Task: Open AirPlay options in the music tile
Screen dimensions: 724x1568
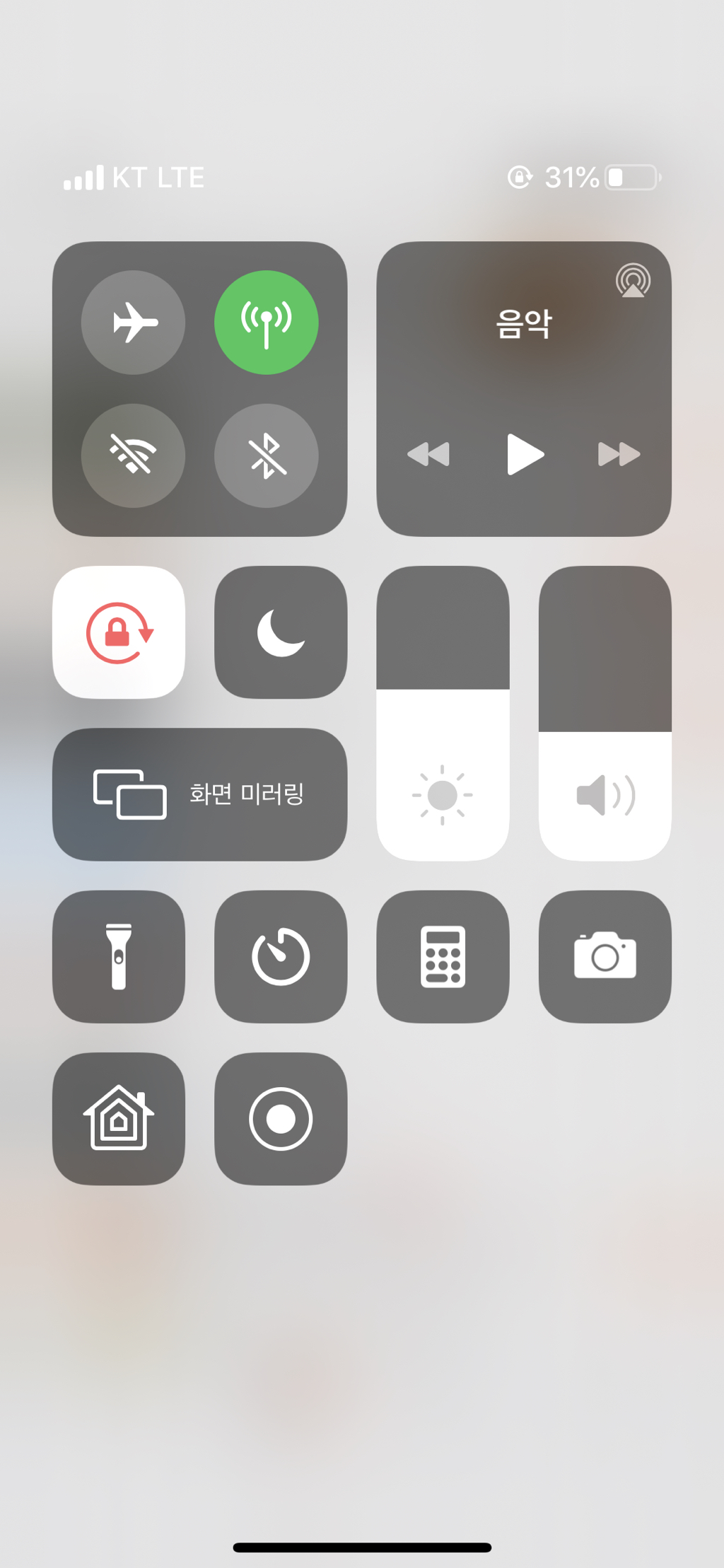Action: point(633,280)
